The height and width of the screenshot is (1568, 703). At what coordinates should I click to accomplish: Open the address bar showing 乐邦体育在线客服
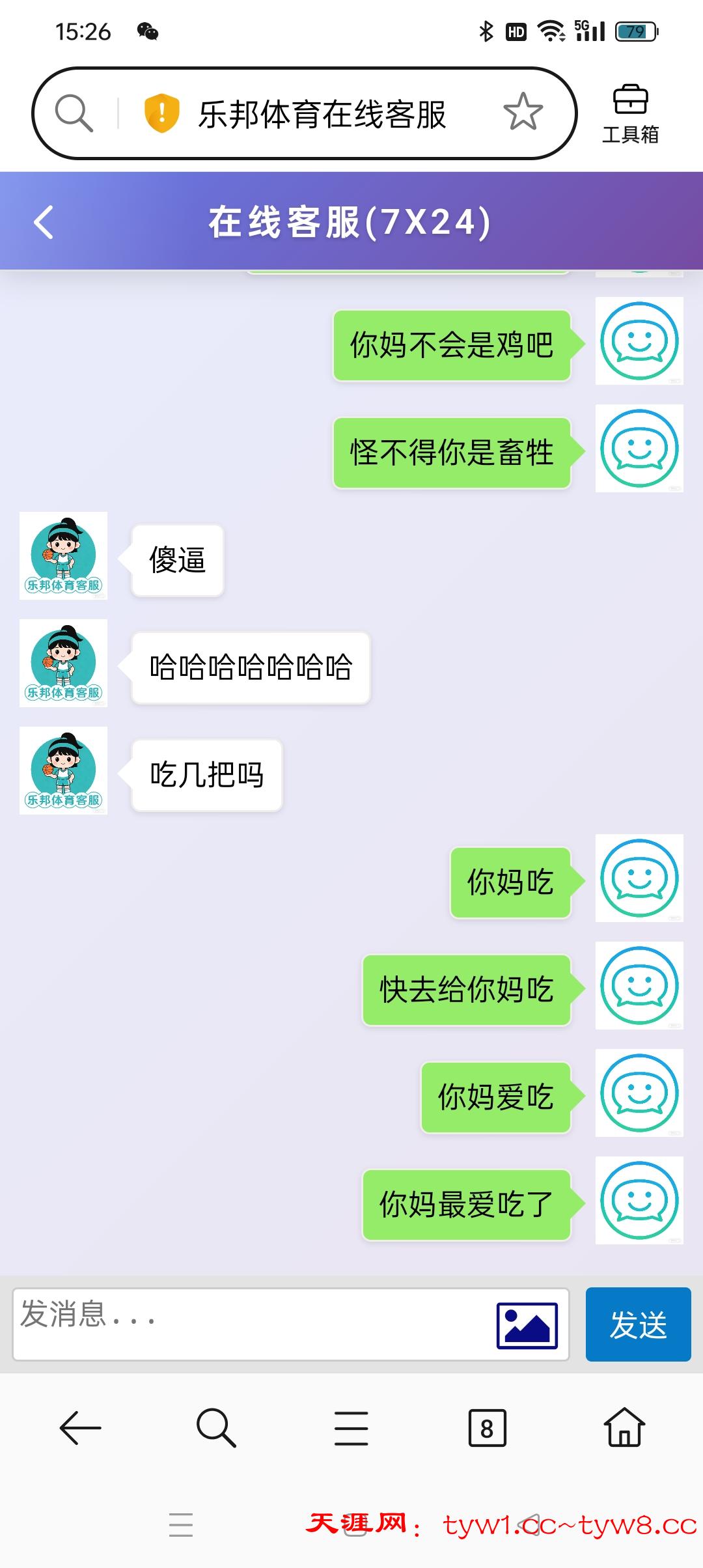(x=322, y=114)
